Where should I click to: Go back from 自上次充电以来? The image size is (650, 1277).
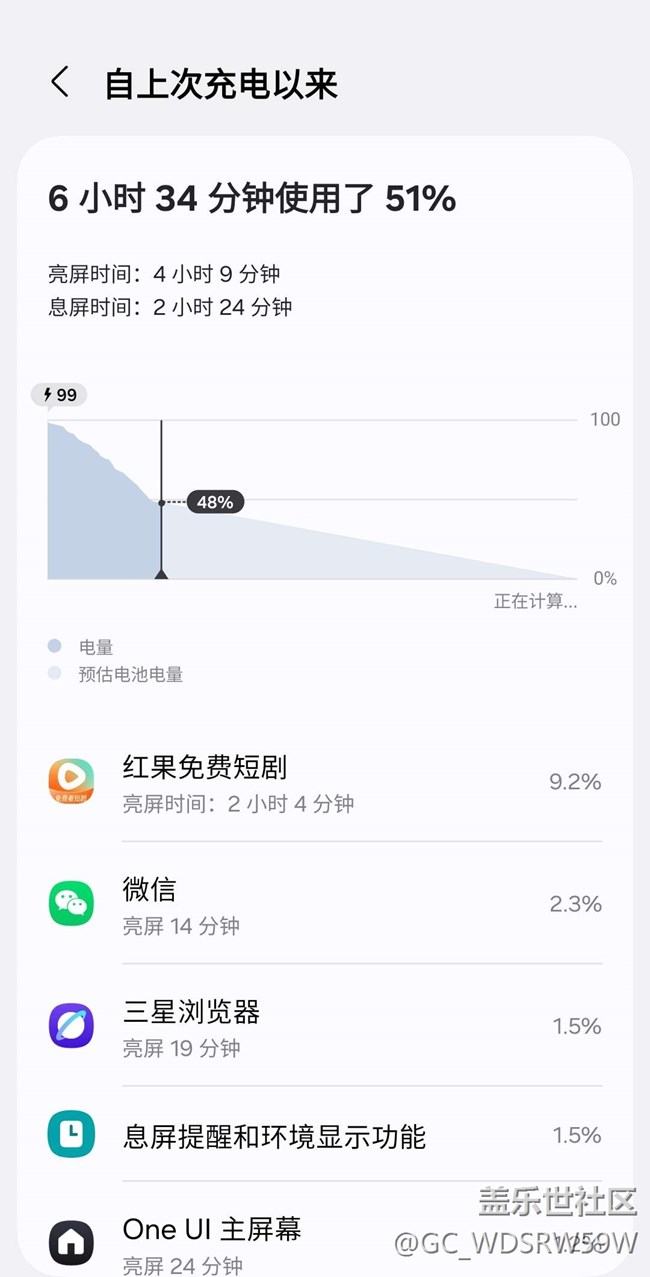coord(60,83)
